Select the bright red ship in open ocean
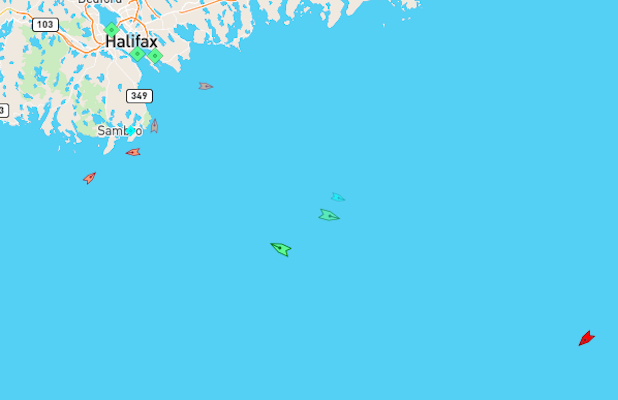This screenshot has width=618, height=400. 586,339
